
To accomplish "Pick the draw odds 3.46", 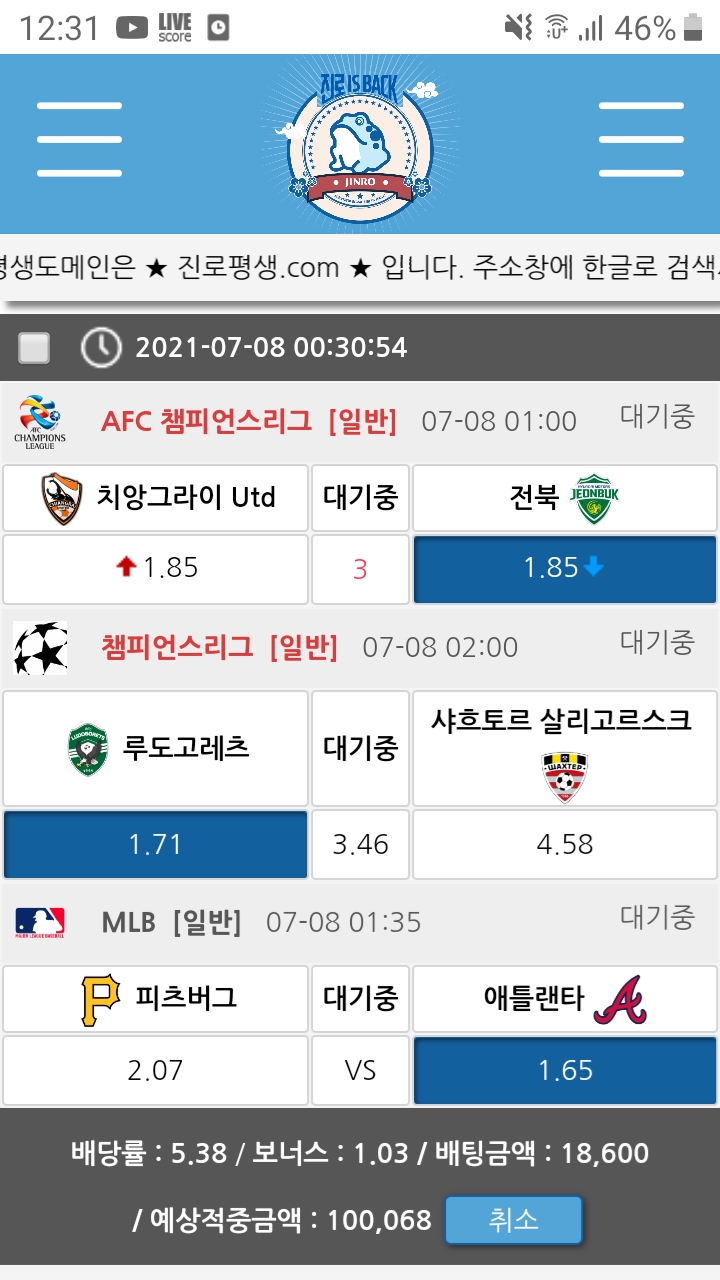I will (360, 845).
